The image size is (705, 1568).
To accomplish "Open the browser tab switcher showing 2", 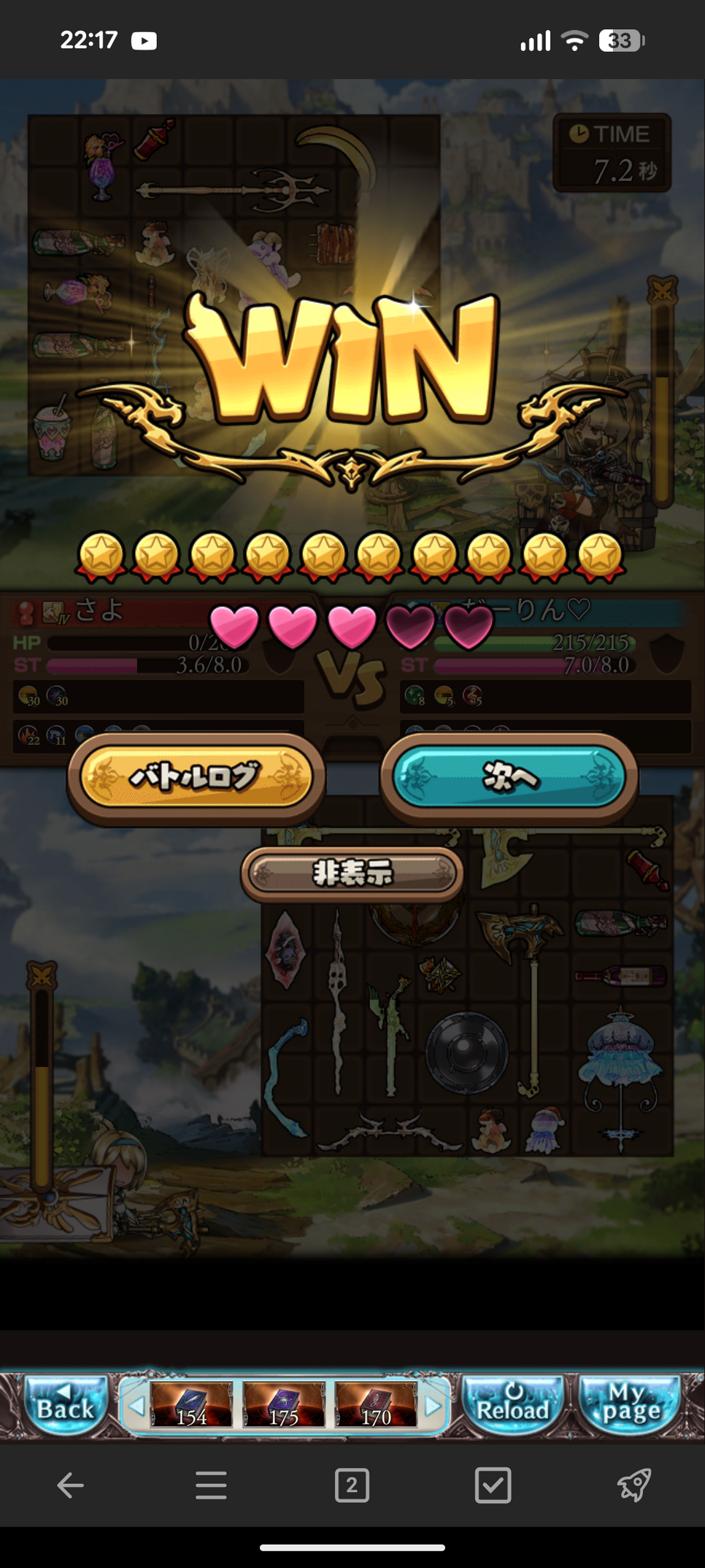I will coord(352,1485).
